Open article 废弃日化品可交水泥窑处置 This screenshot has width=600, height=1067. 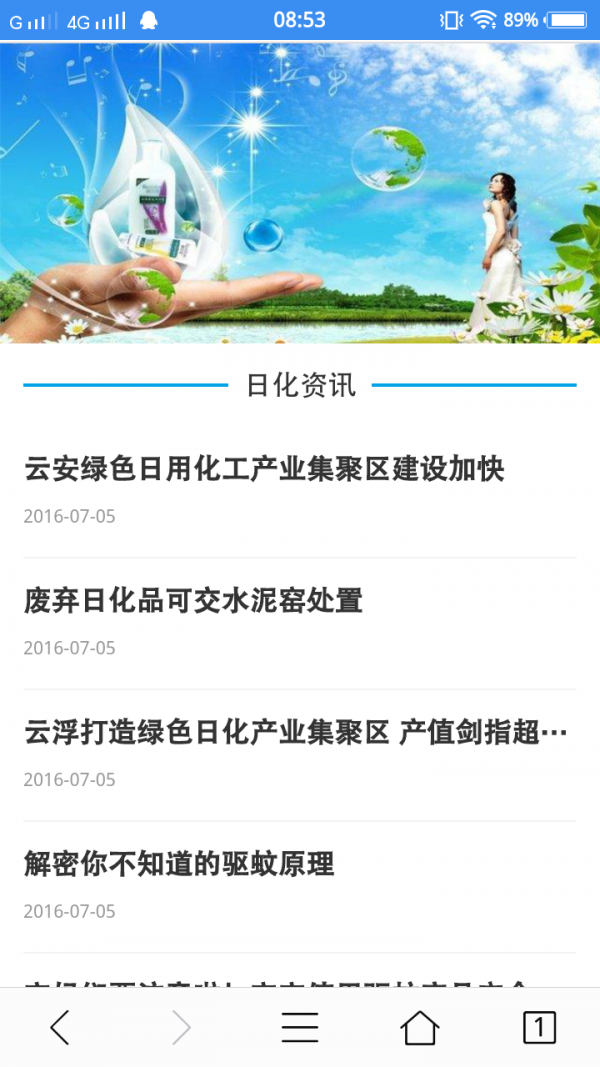(193, 600)
